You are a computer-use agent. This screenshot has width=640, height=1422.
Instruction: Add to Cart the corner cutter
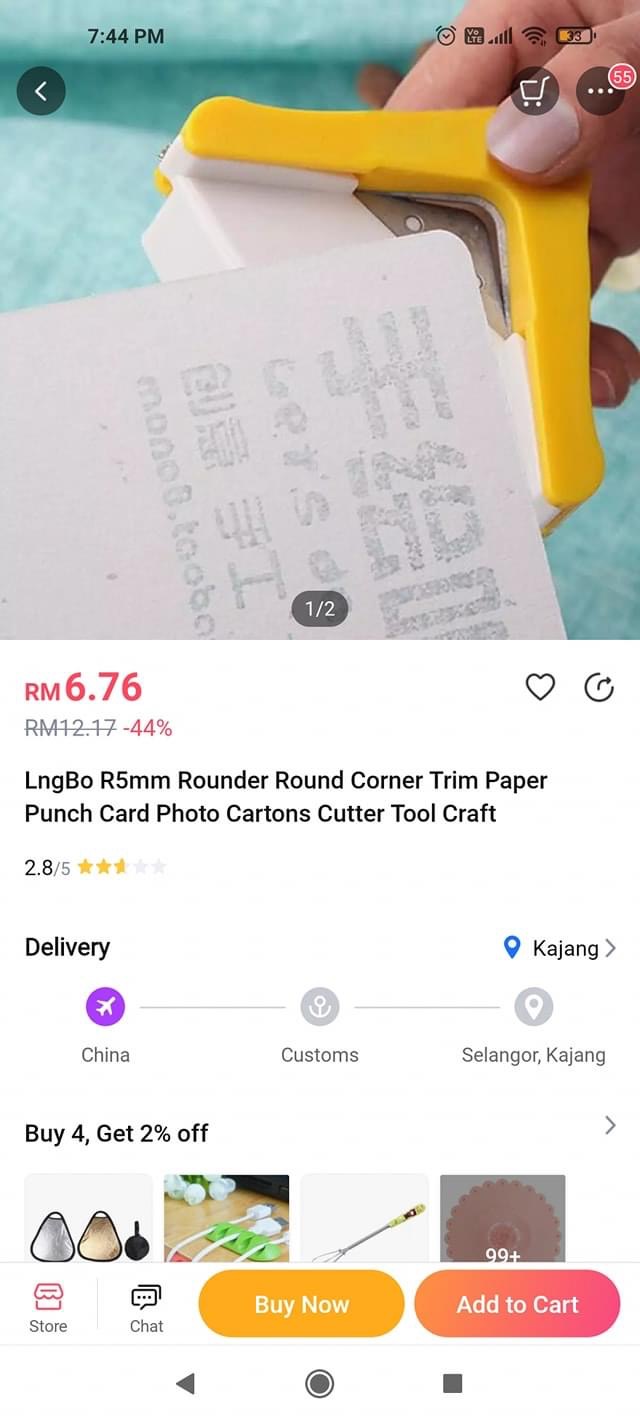(x=517, y=1304)
